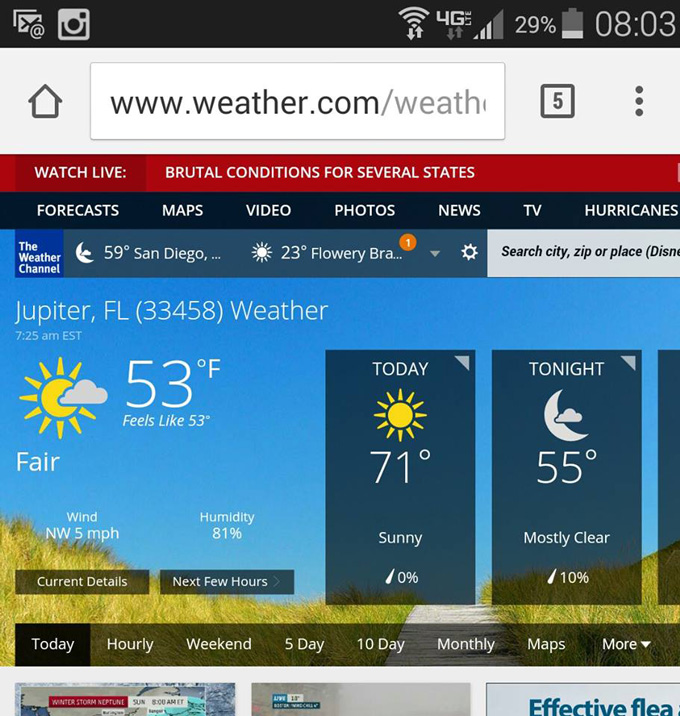Switch to the Video section

click(x=268, y=210)
